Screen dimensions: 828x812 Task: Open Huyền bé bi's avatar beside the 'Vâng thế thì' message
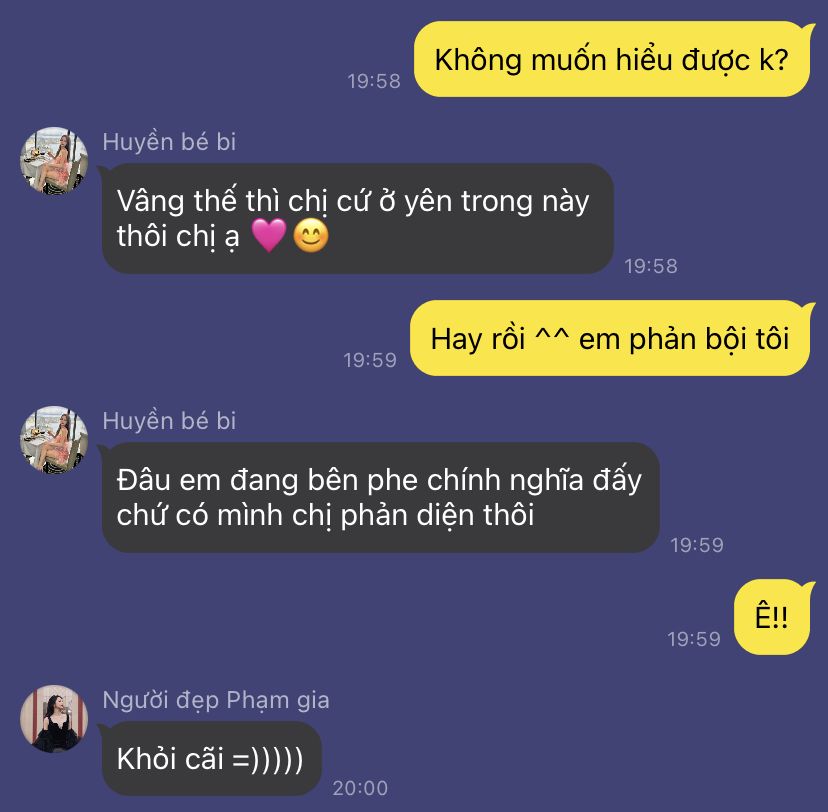click(54, 161)
